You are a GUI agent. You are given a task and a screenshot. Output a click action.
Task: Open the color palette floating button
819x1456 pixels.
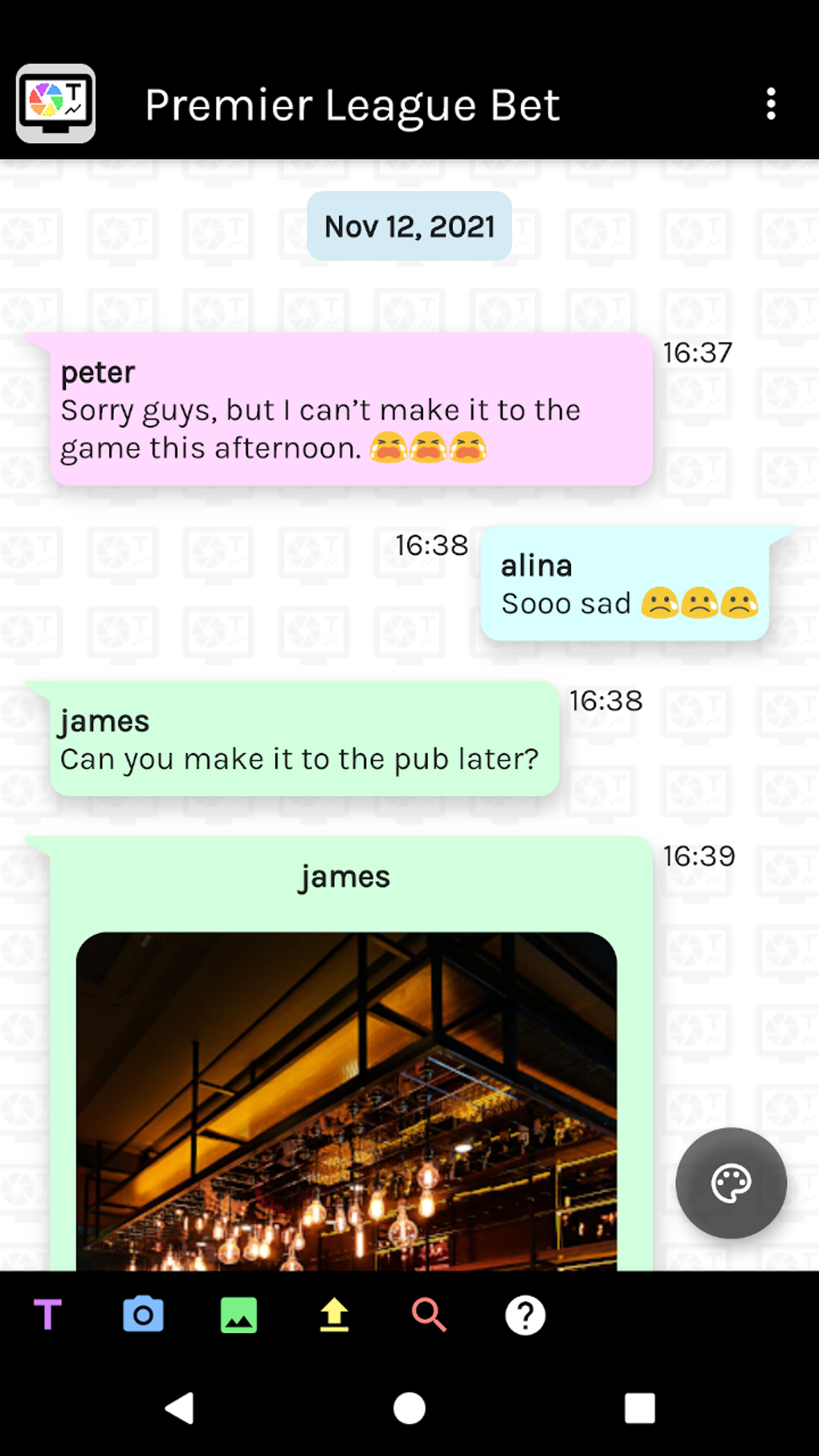[729, 1184]
